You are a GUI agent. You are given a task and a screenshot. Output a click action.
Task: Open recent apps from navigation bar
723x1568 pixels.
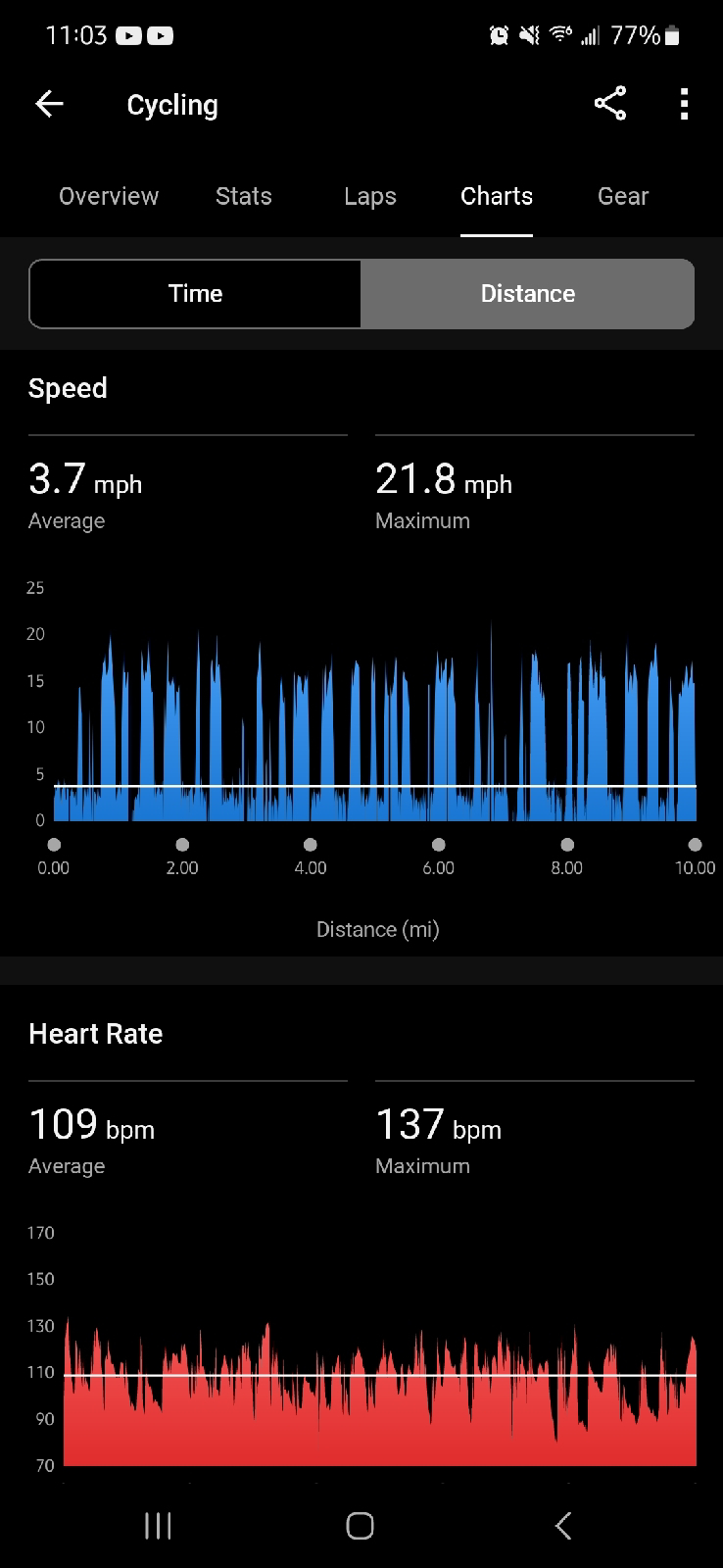click(158, 1525)
